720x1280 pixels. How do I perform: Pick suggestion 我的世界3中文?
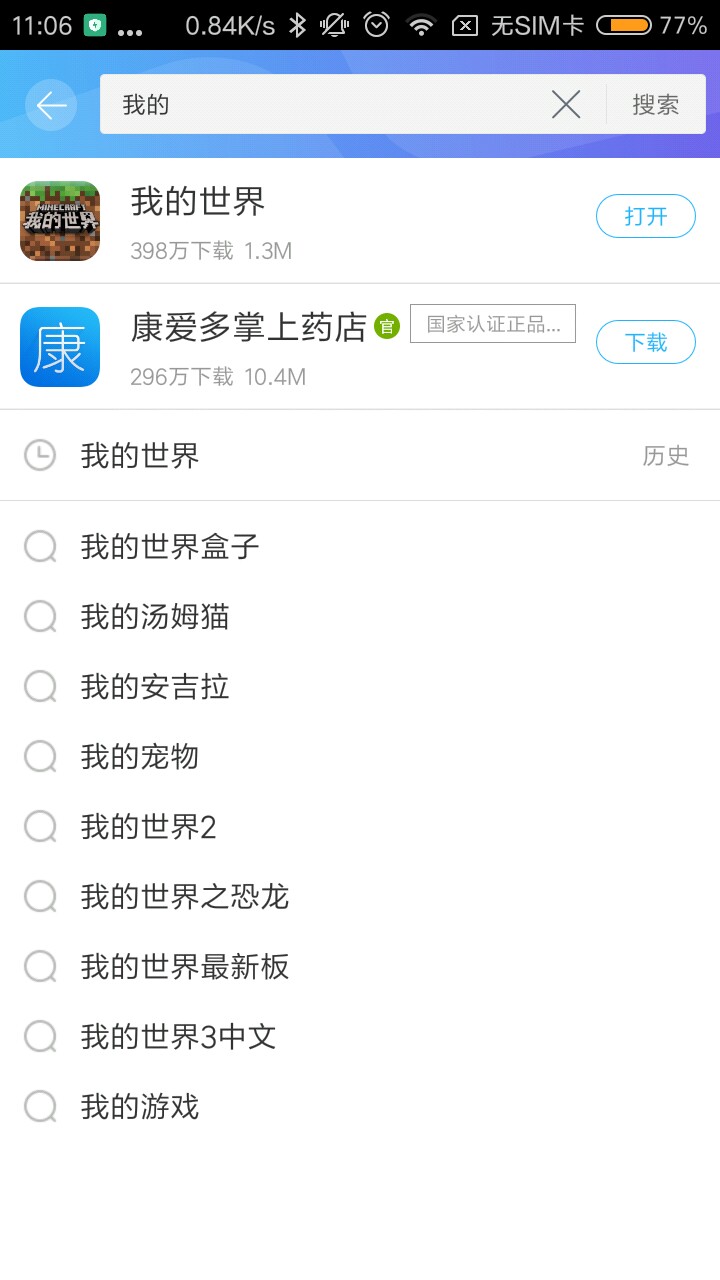tap(178, 1037)
